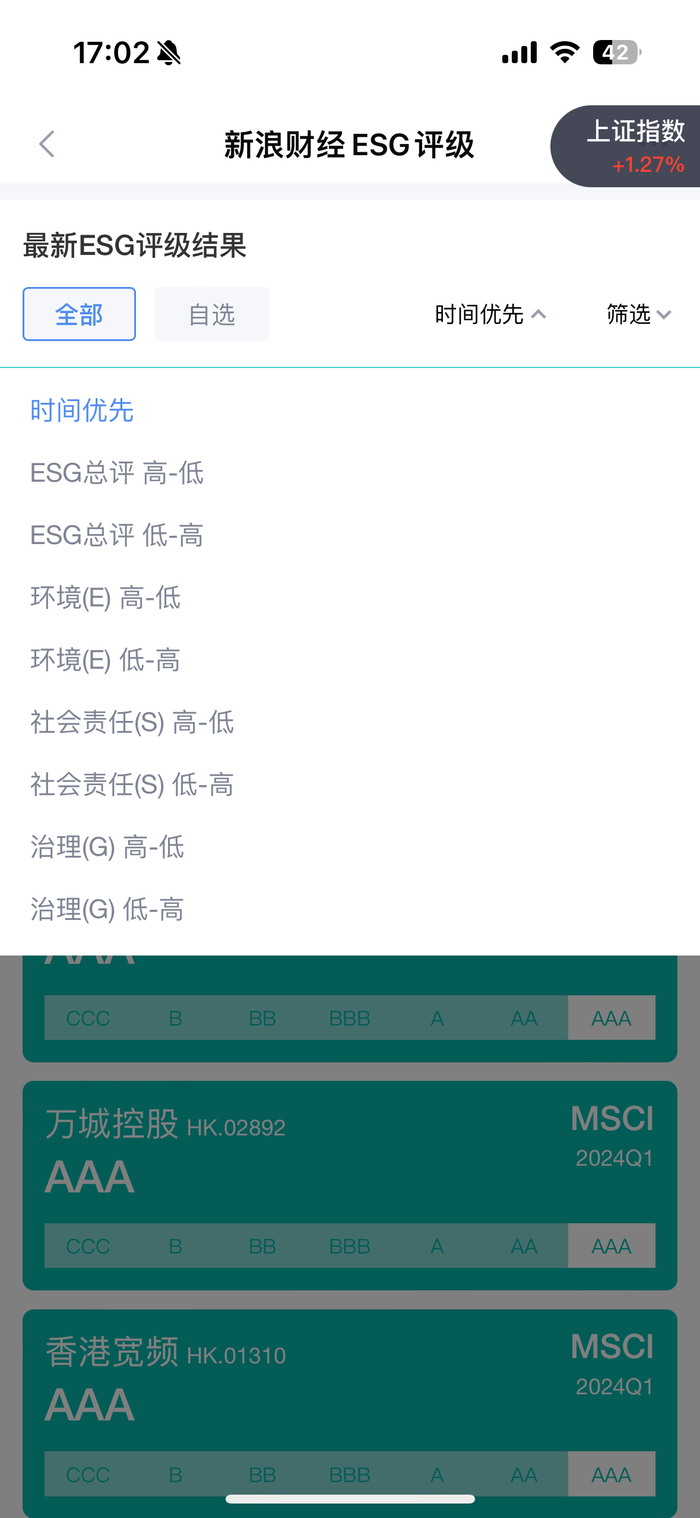Switch to the 自选 tab
Screen dimensions: 700x1518
point(212,314)
